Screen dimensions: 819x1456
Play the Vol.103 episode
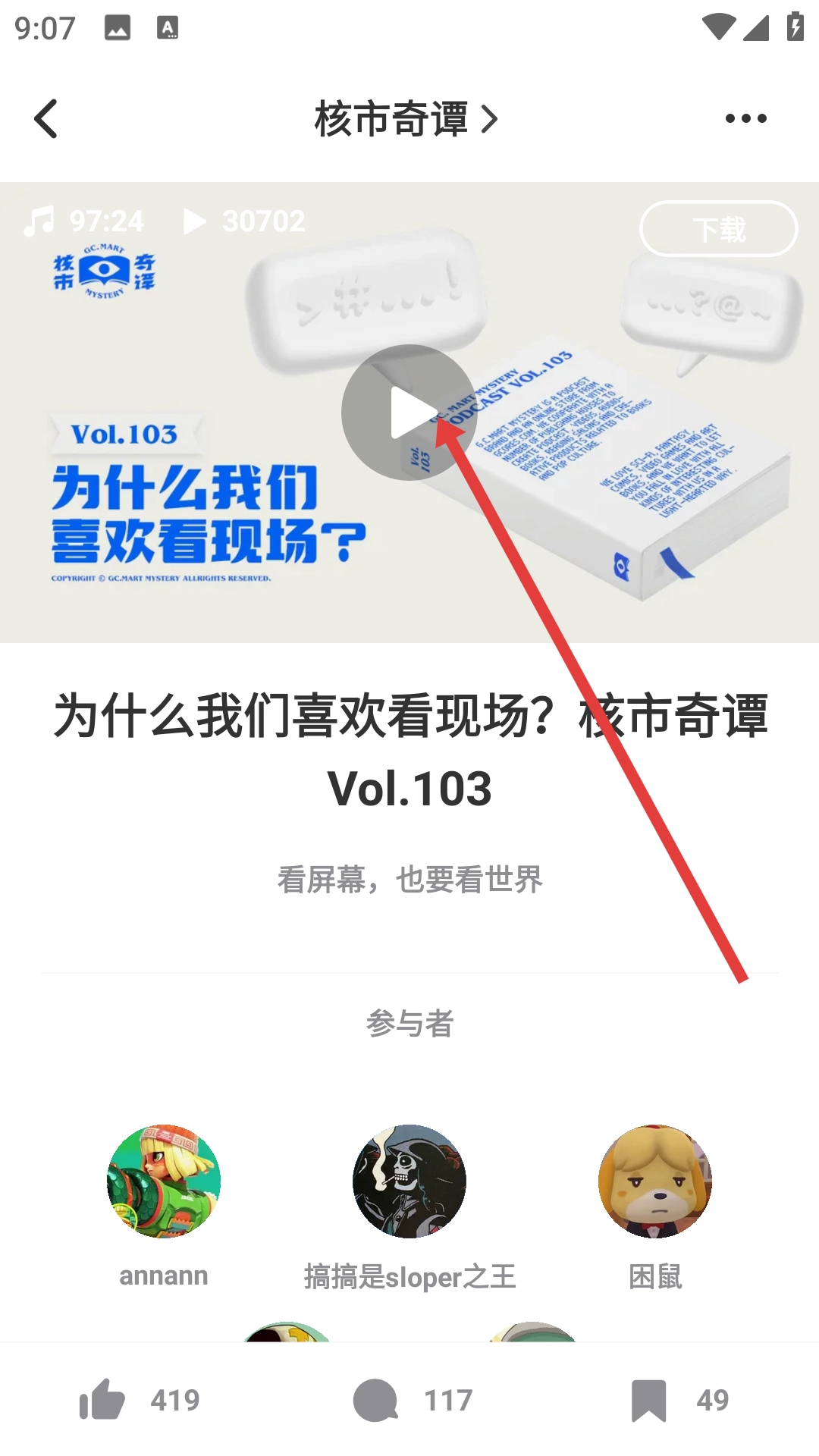click(x=409, y=413)
